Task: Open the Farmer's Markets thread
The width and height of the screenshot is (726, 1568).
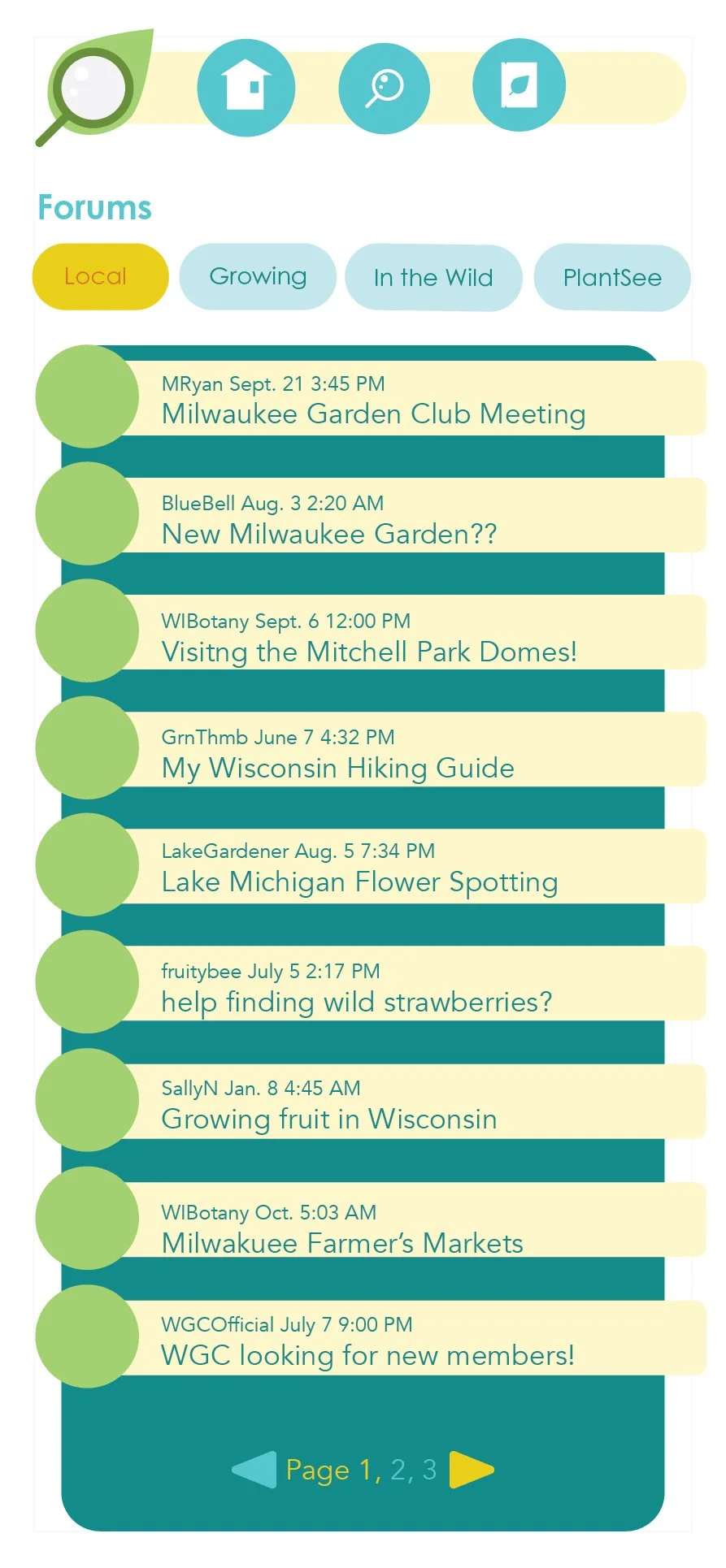Action: tap(342, 1243)
